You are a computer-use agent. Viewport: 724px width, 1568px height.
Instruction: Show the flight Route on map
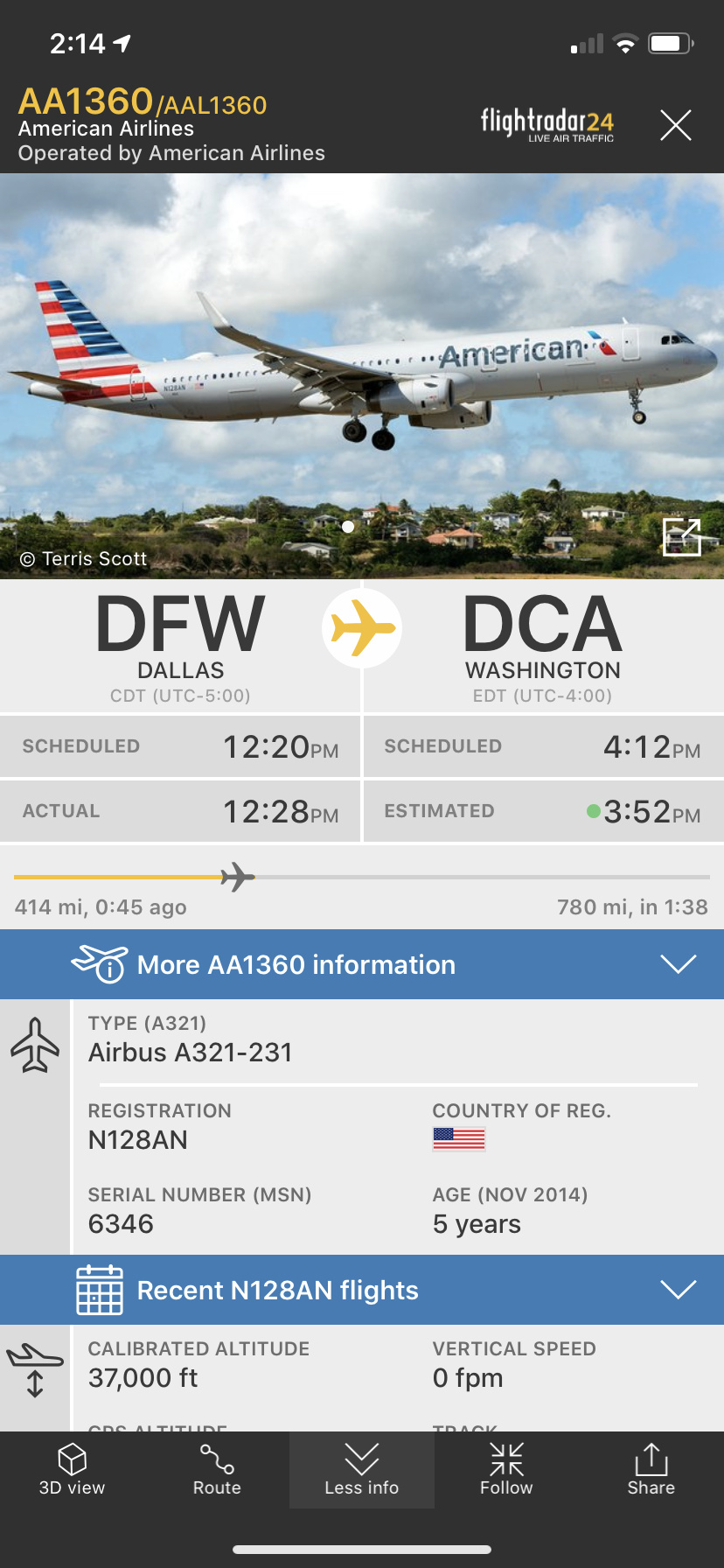point(217,1470)
